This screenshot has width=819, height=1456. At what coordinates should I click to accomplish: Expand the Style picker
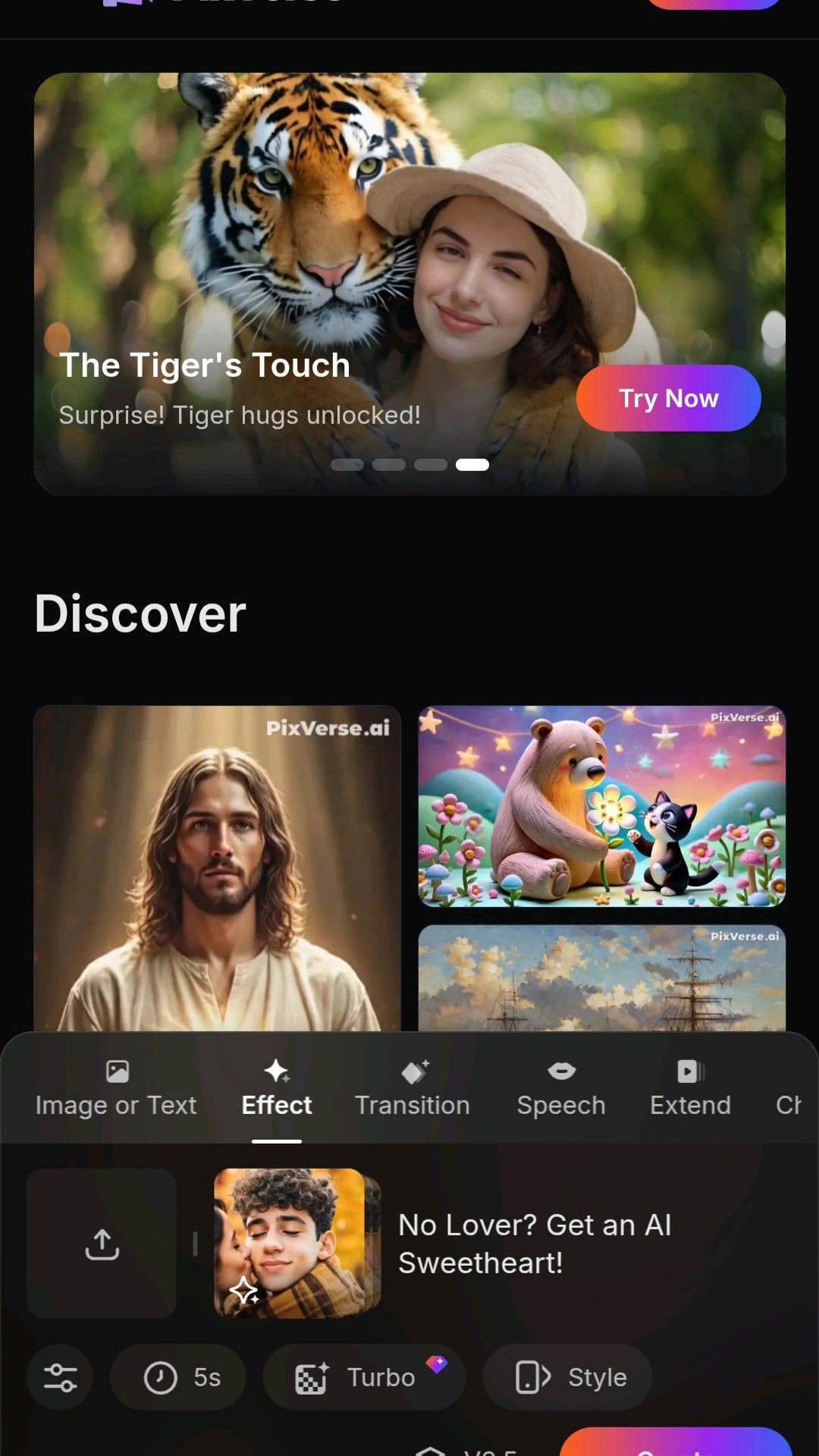click(x=567, y=1378)
